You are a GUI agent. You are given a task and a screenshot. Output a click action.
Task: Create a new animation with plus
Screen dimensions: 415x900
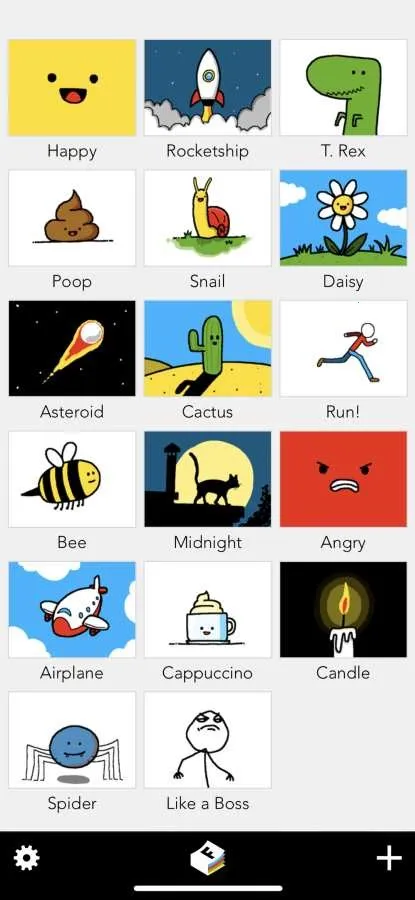pyautogui.click(x=389, y=859)
